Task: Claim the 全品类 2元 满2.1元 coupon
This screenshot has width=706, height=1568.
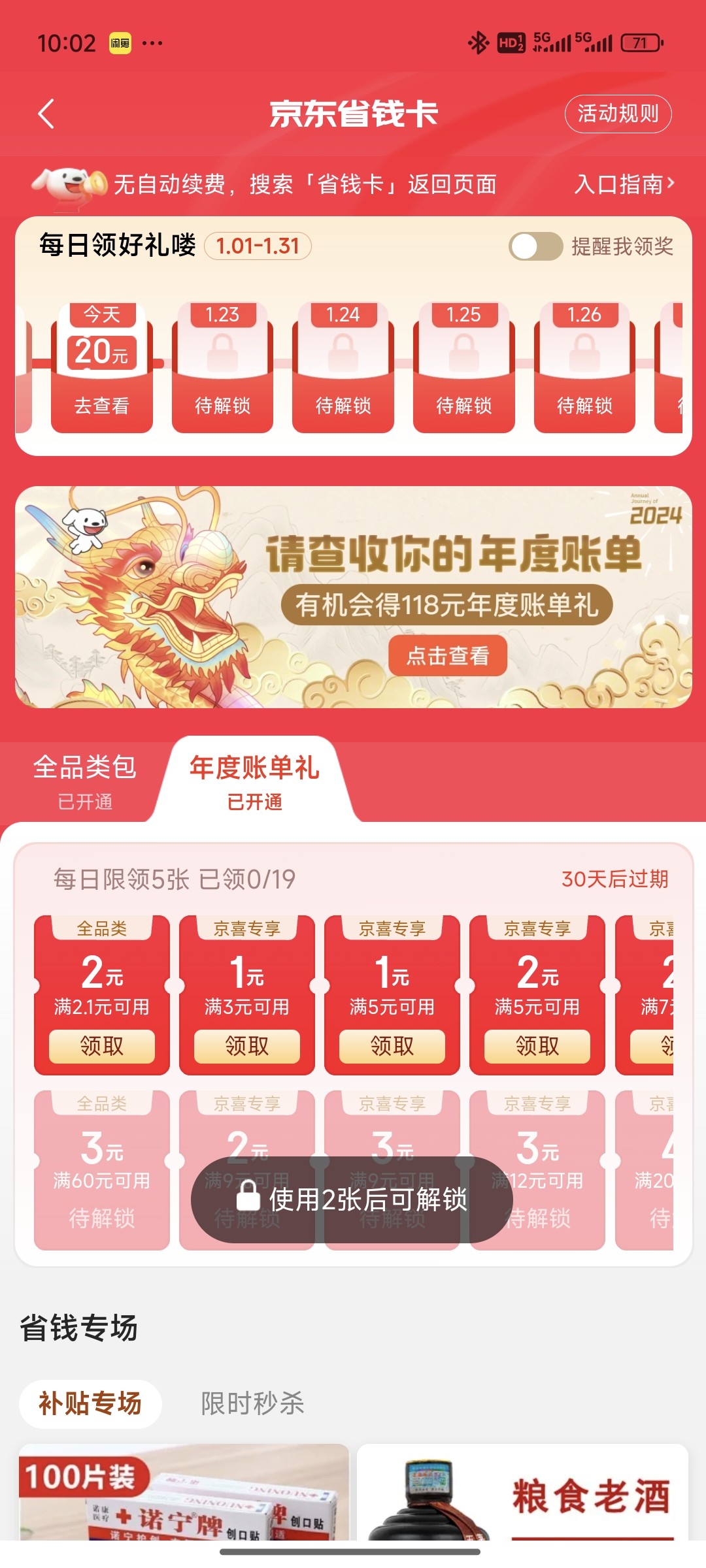Action: pos(102,1046)
